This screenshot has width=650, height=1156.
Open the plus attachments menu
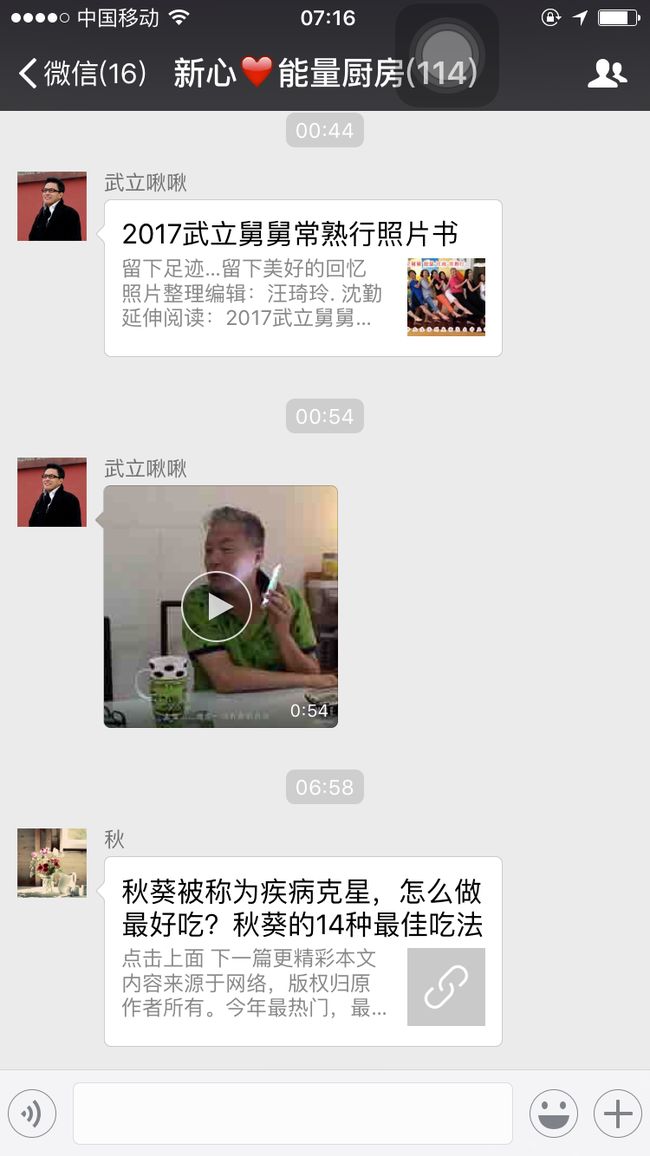pos(618,1113)
